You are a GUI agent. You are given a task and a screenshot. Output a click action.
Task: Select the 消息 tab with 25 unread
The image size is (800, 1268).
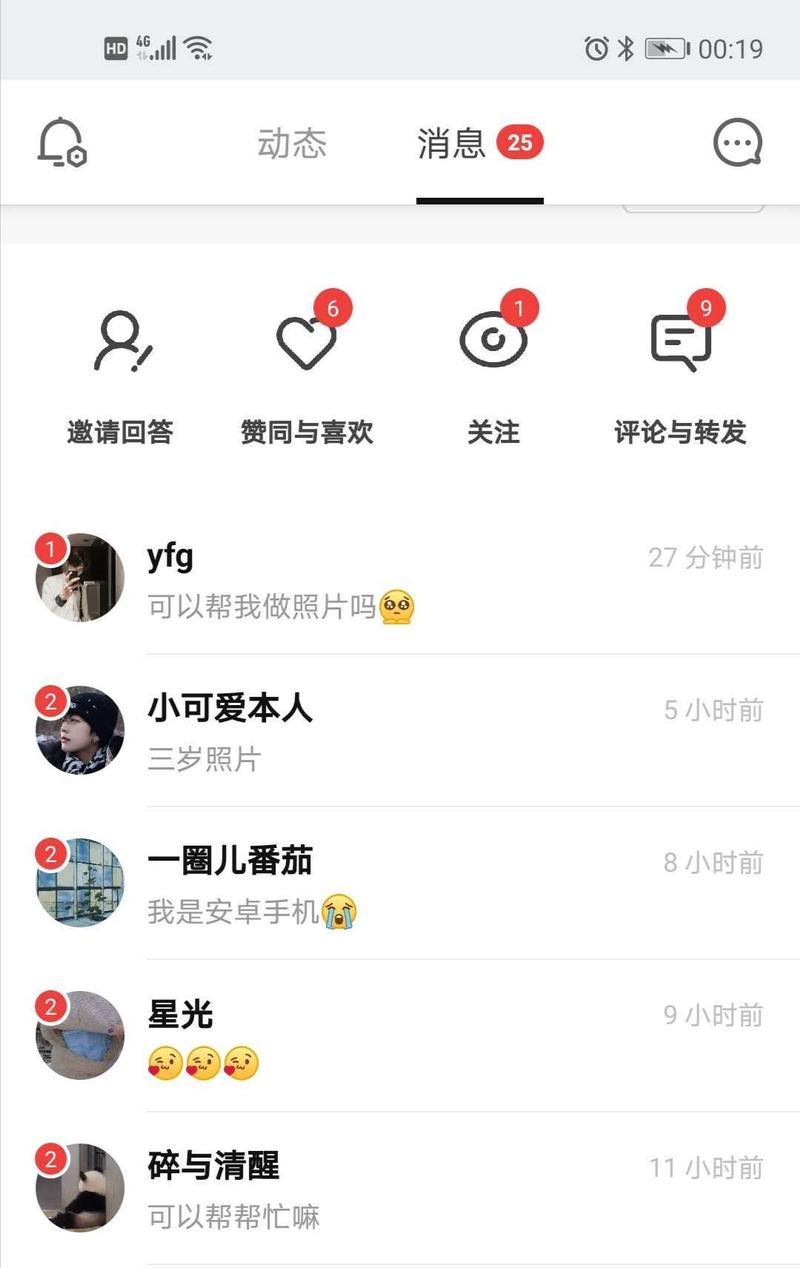tap(452, 142)
